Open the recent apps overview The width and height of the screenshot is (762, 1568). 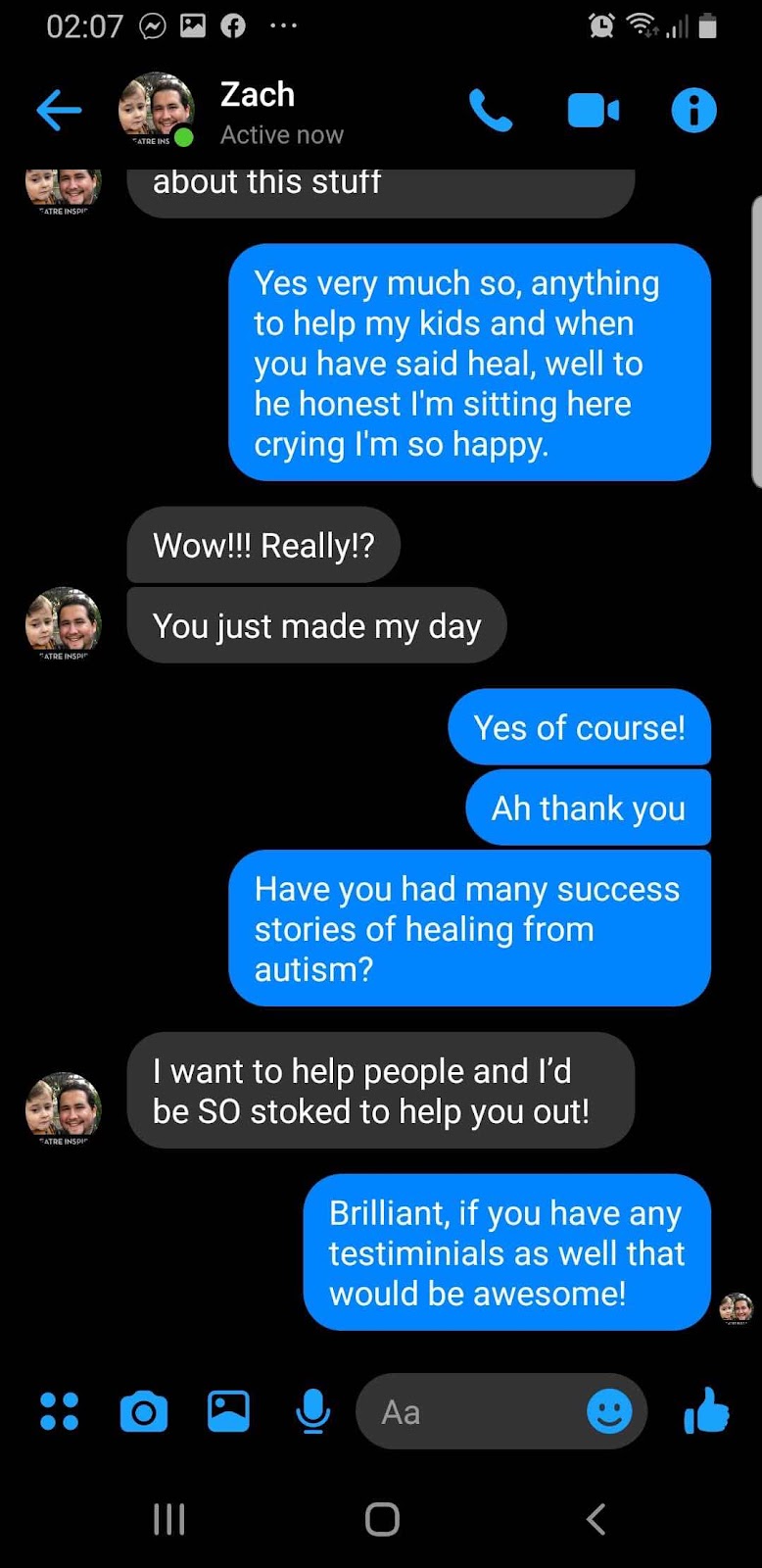(169, 1519)
